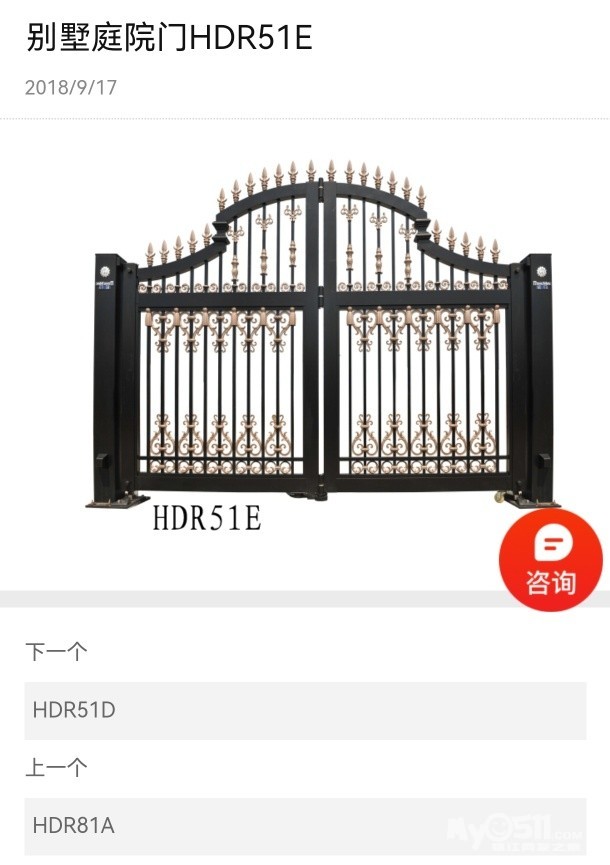Screen dimensions: 610x865
Task: Go to next product HDR51D
Action: pyautogui.click(x=305, y=711)
